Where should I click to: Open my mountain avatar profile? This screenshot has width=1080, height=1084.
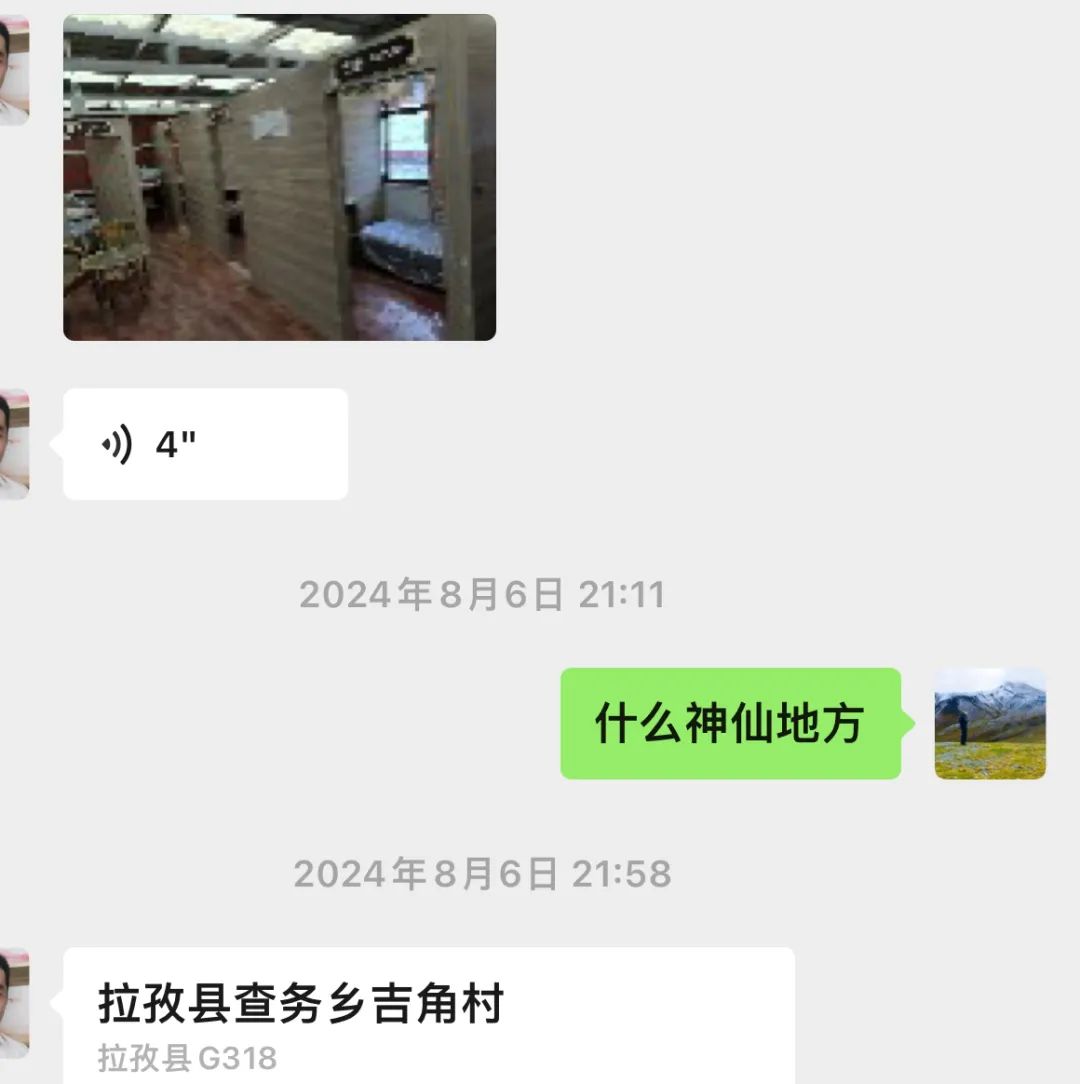[x=989, y=723]
